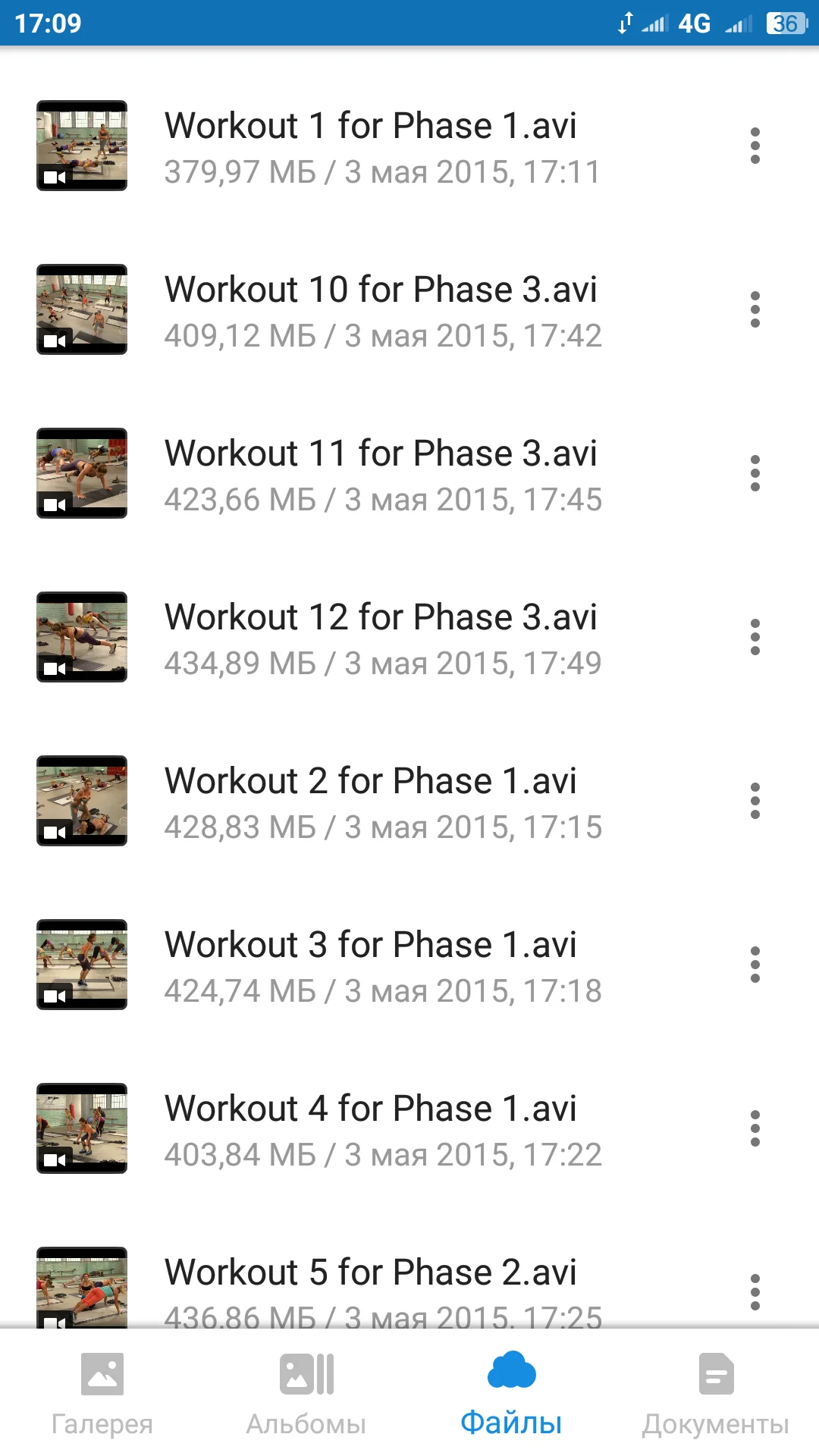Open Workout 1 for Phase 1.avi
Image resolution: width=819 pixels, height=1456 pixels.
370,146
